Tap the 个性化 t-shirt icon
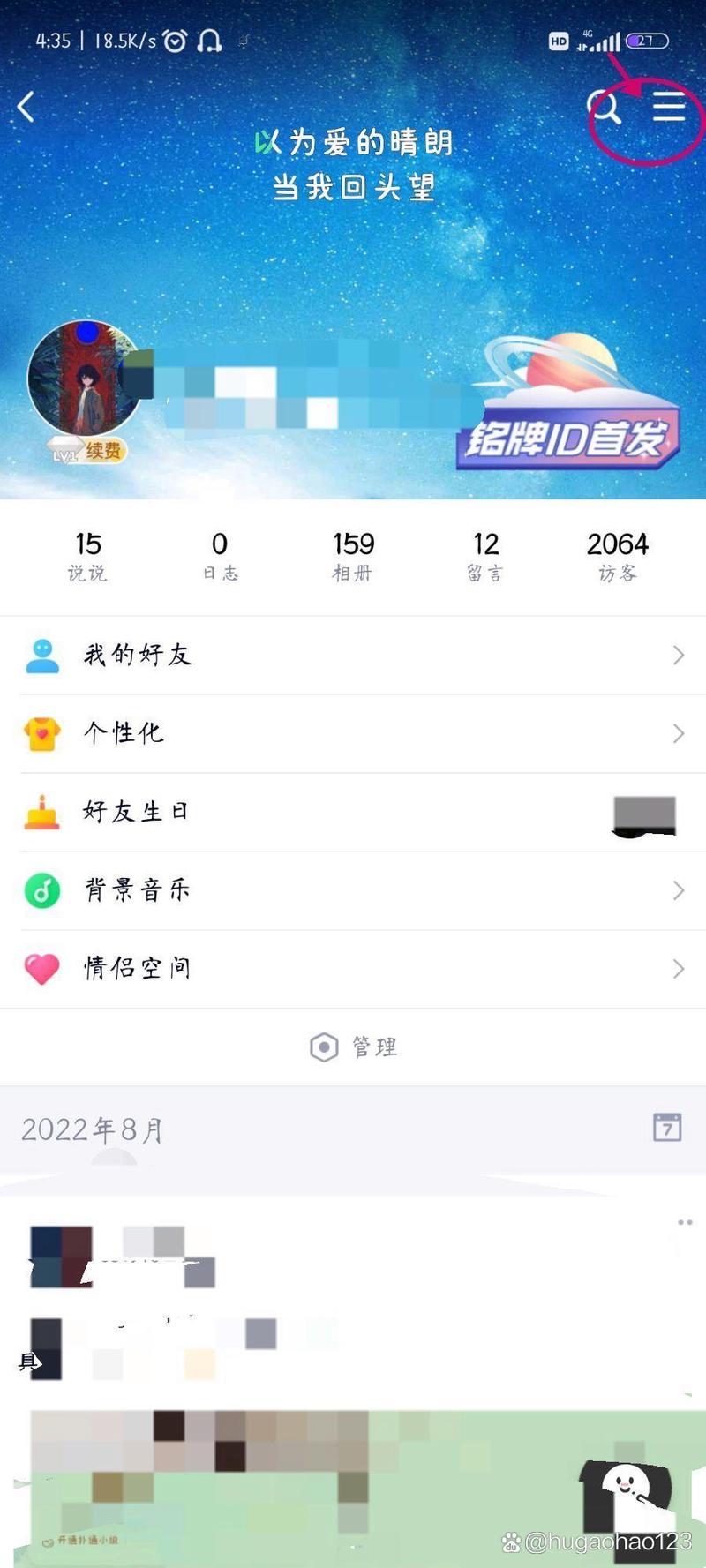Screen dimensions: 706x1568 (41, 732)
